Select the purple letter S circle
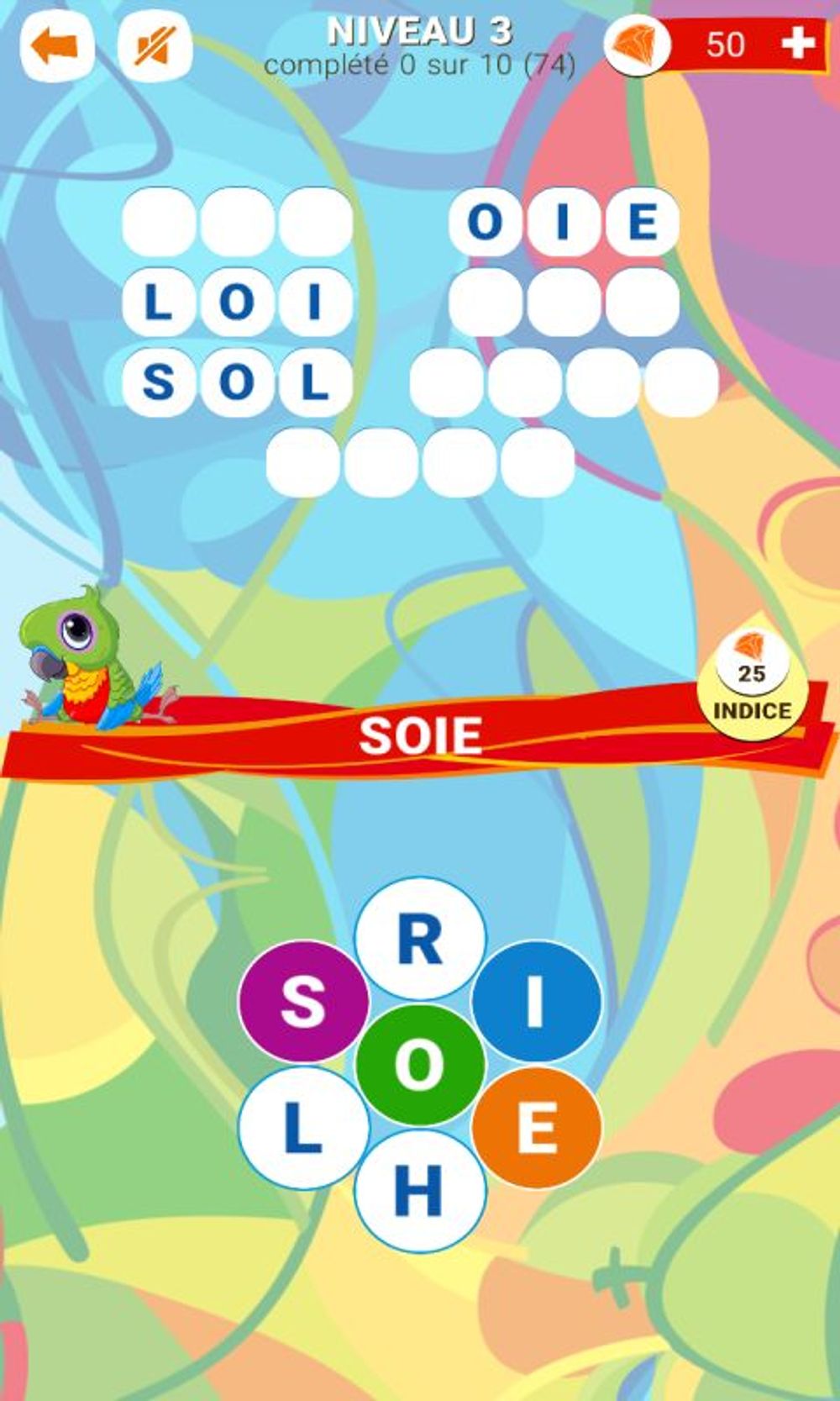 [303, 1001]
